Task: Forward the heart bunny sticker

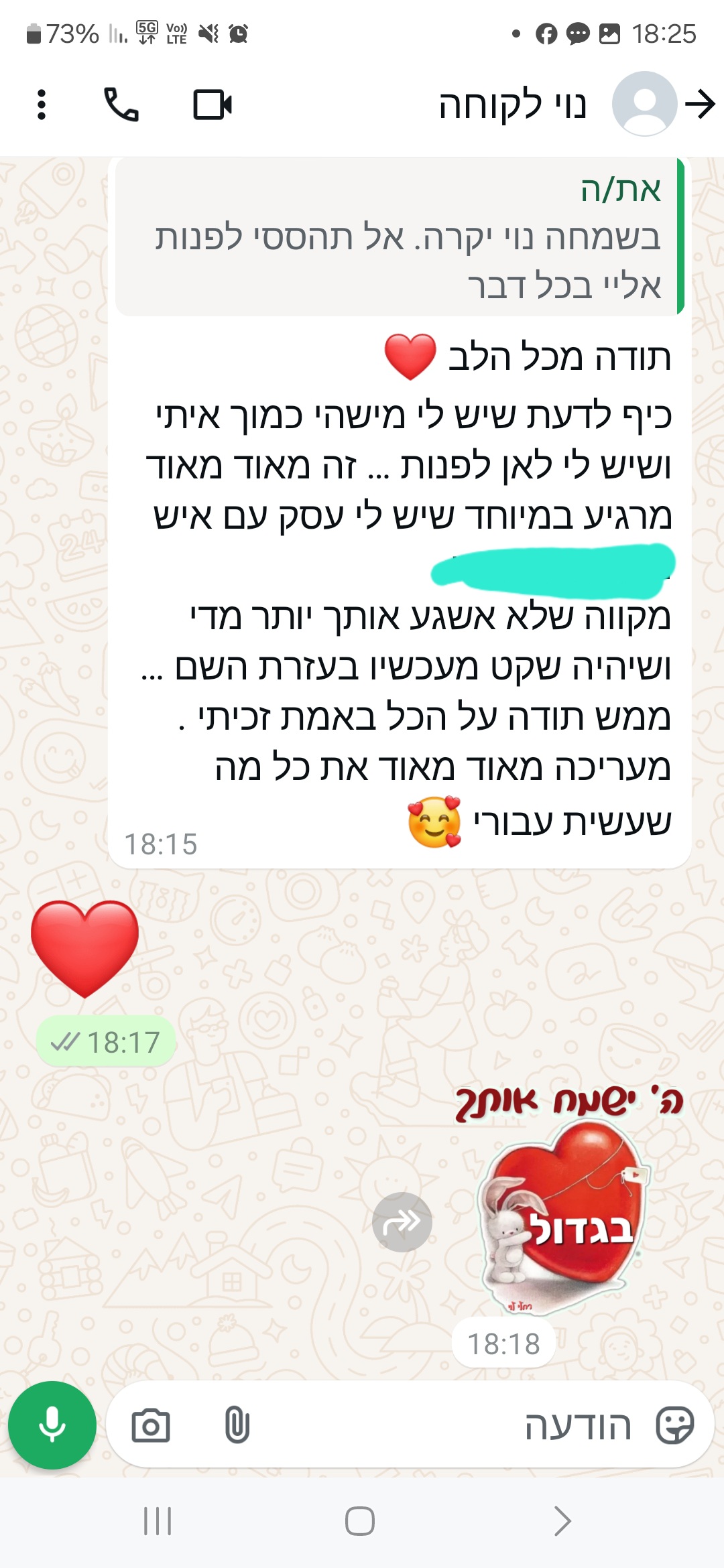Action: pyautogui.click(x=402, y=1222)
